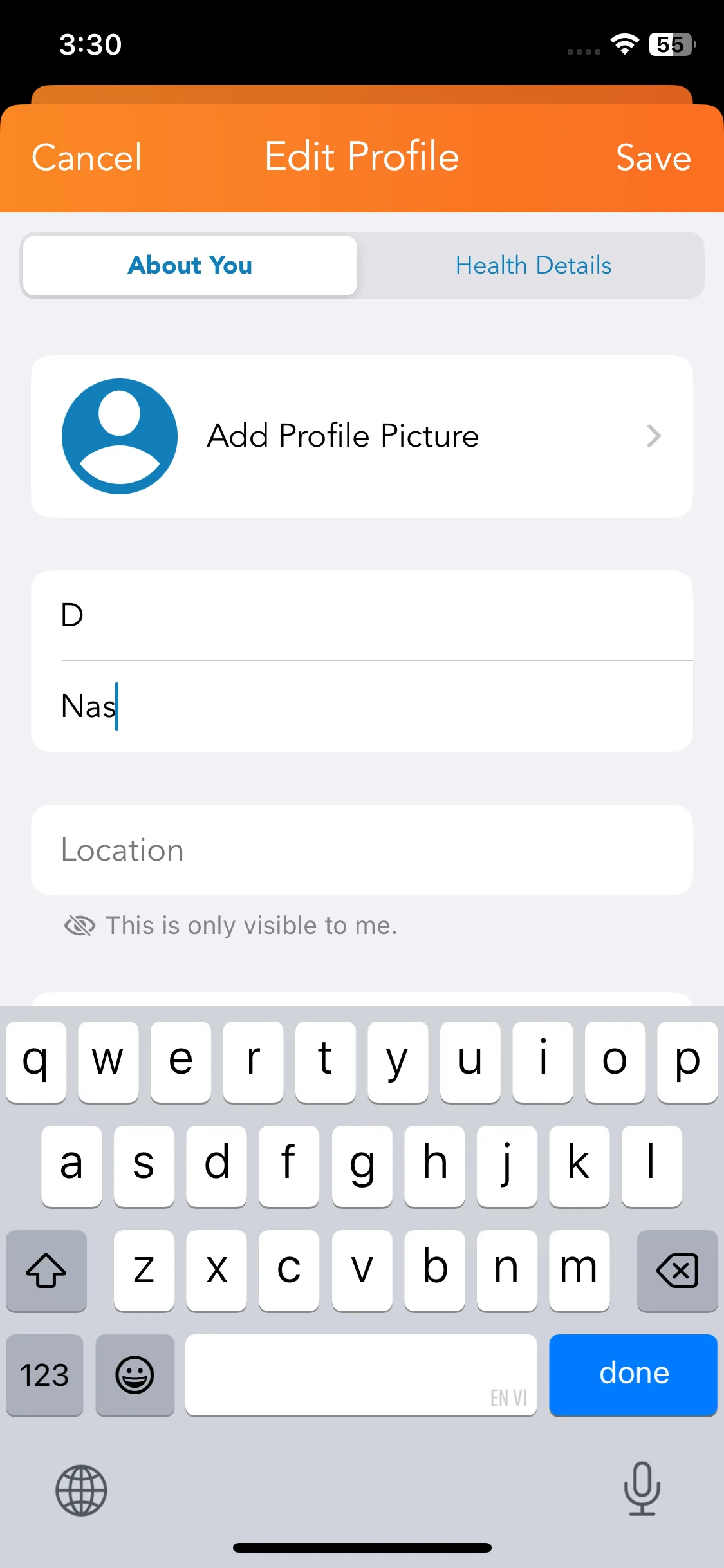Tap the Location field
This screenshot has width=724, height=1568.
(x=362, y=850)
